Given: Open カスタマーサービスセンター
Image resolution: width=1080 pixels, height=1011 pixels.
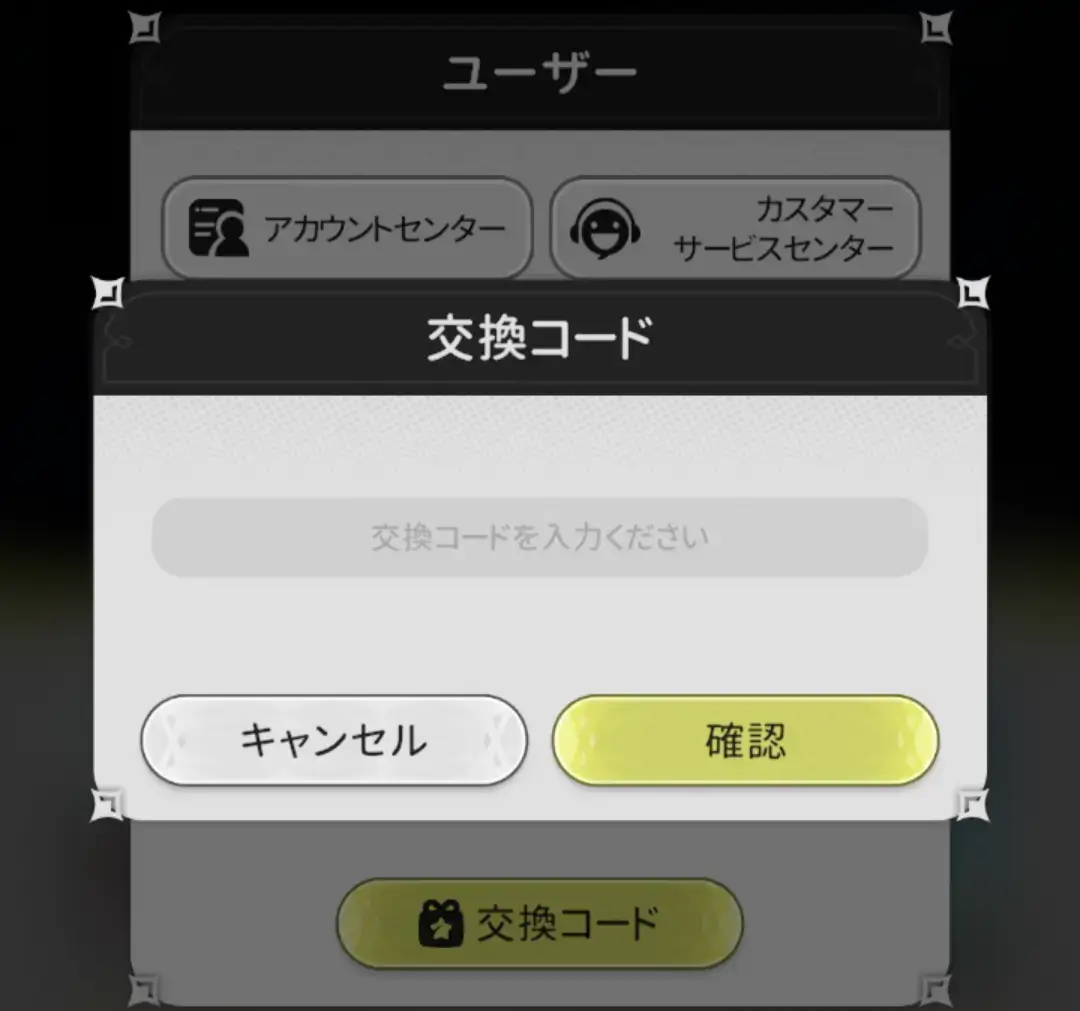Looking at the screenshot, I should [734, 229].
